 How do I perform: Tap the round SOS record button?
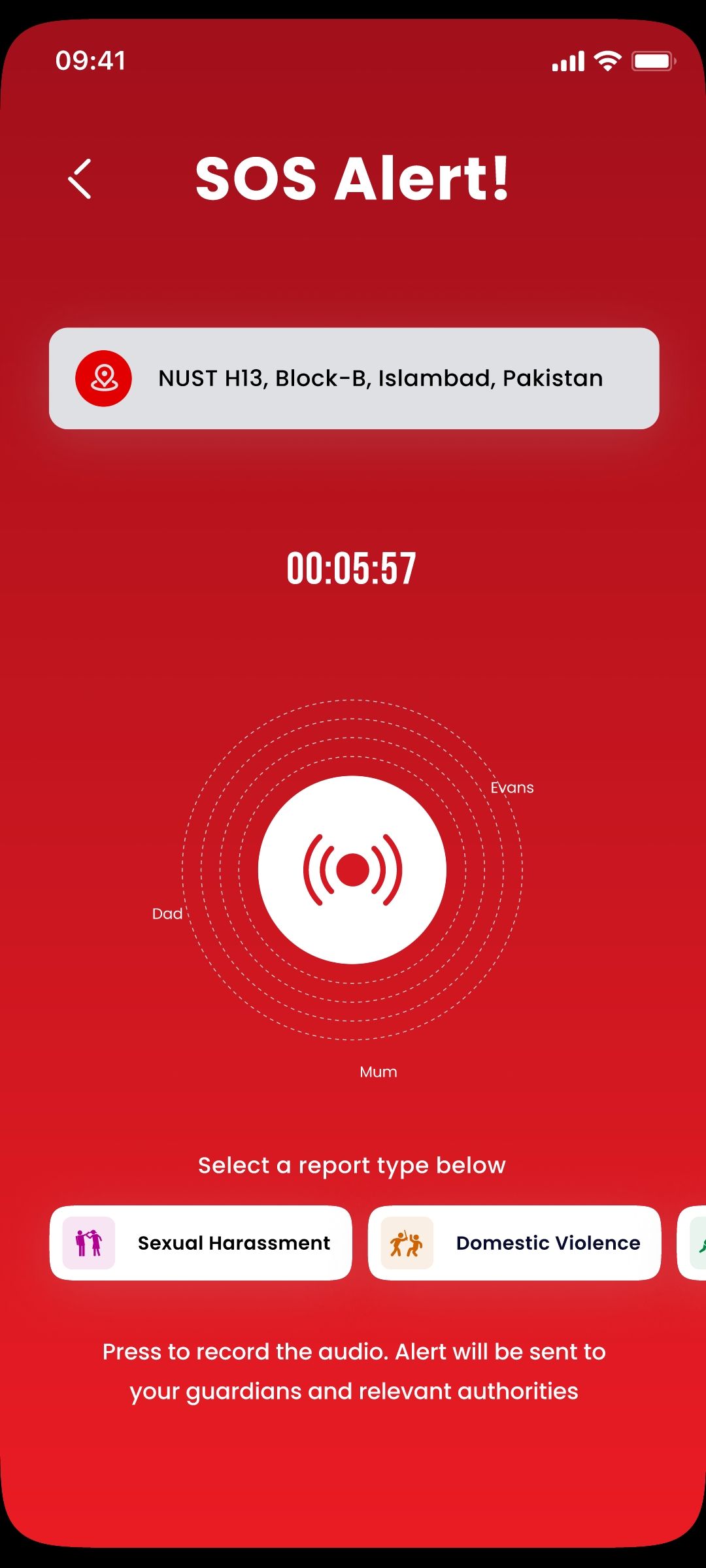pos(352,870)
